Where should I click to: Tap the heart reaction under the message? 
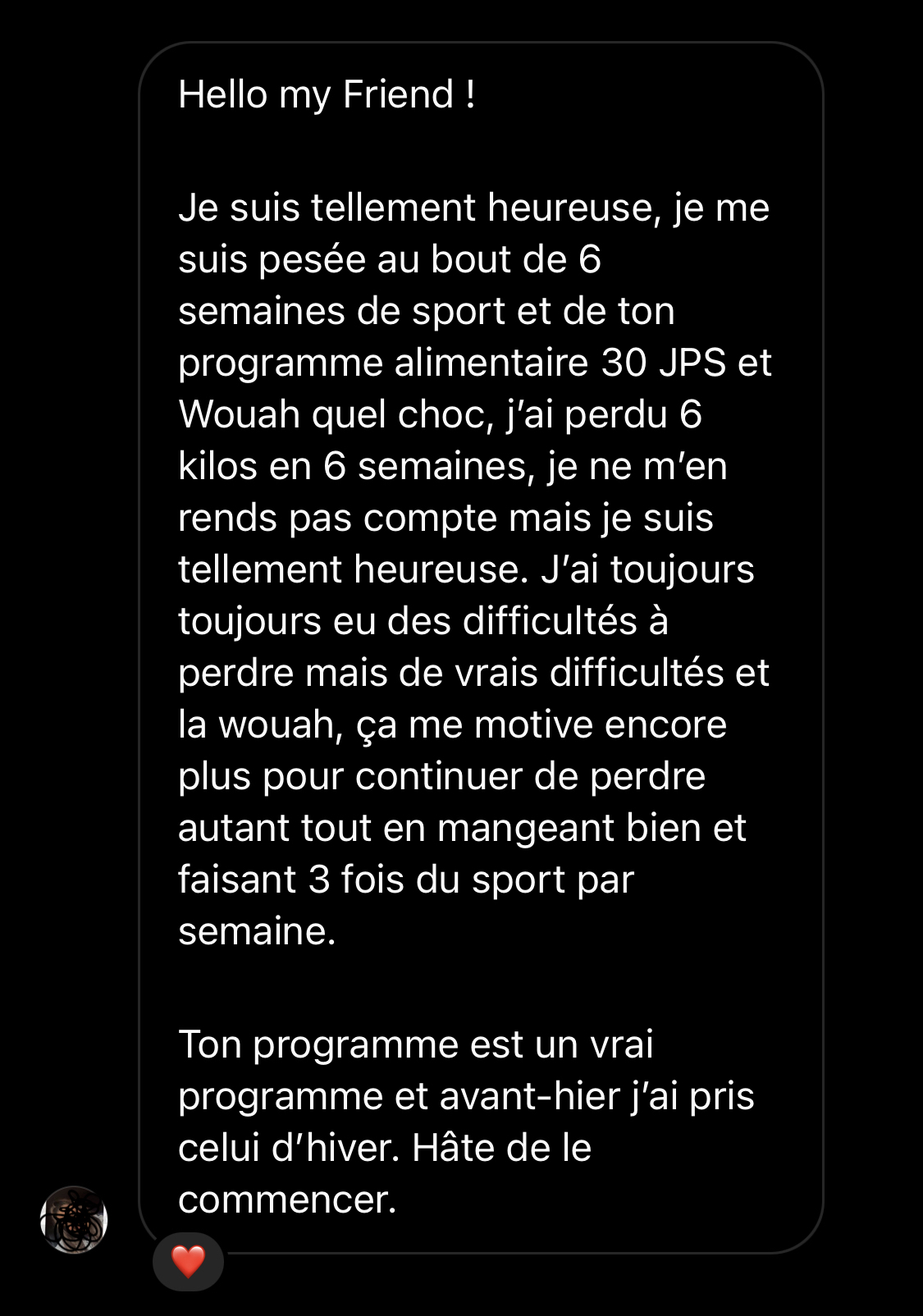tap(188, 1261)
